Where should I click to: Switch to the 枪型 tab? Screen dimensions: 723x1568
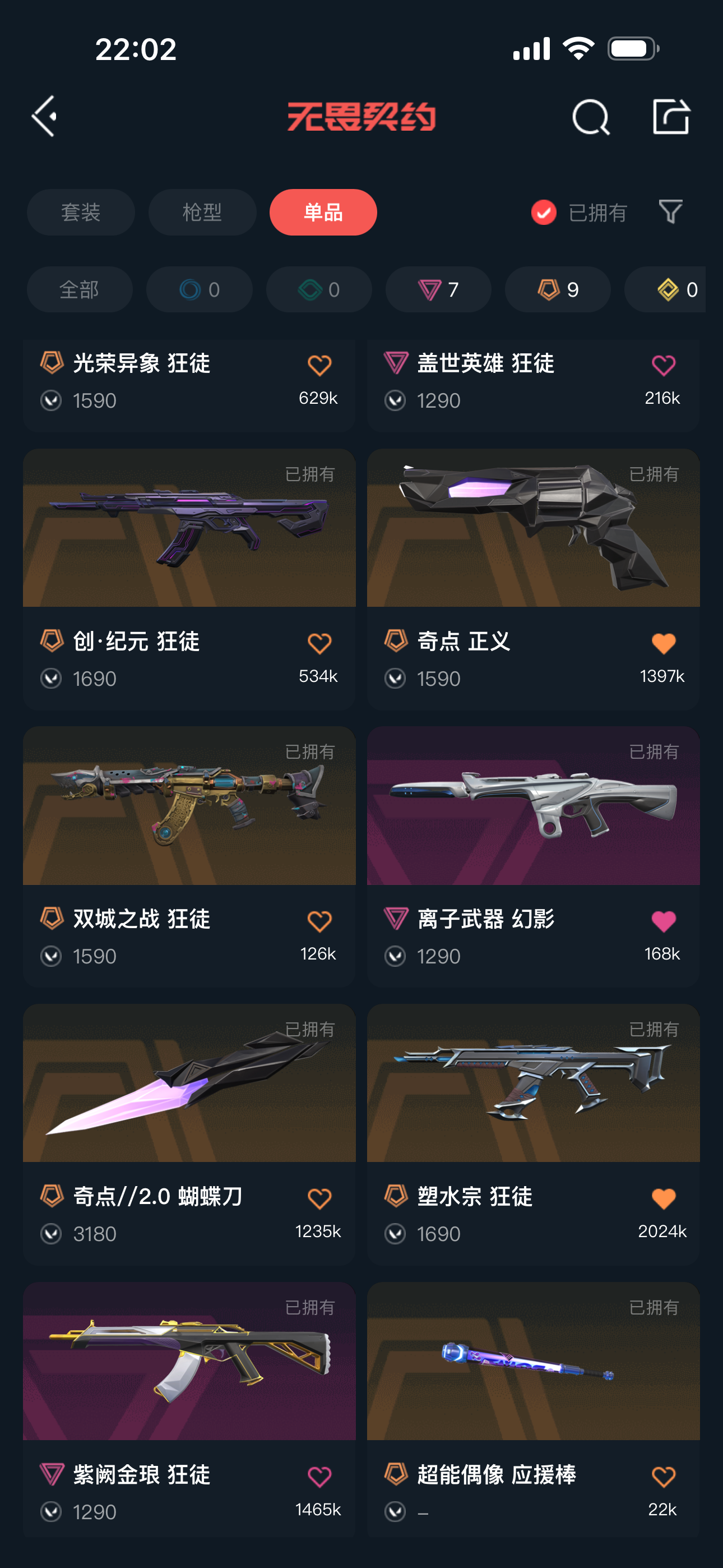pyautogui.click(x=202, y=213)
